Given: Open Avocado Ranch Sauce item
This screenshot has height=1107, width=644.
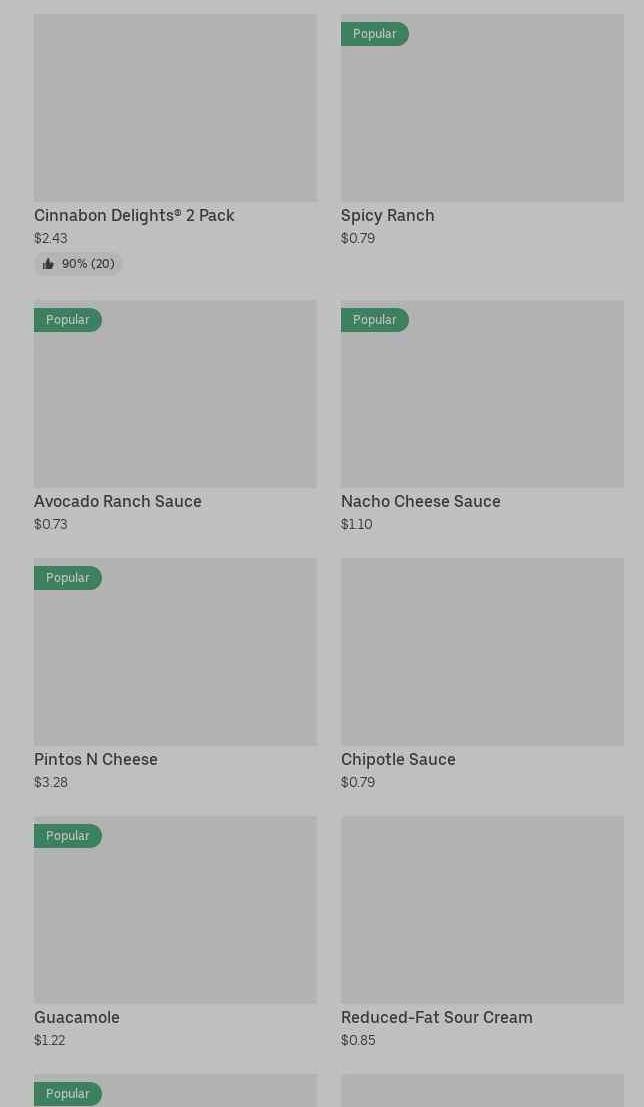Looking at the screenshot, I should pos(175,395).
